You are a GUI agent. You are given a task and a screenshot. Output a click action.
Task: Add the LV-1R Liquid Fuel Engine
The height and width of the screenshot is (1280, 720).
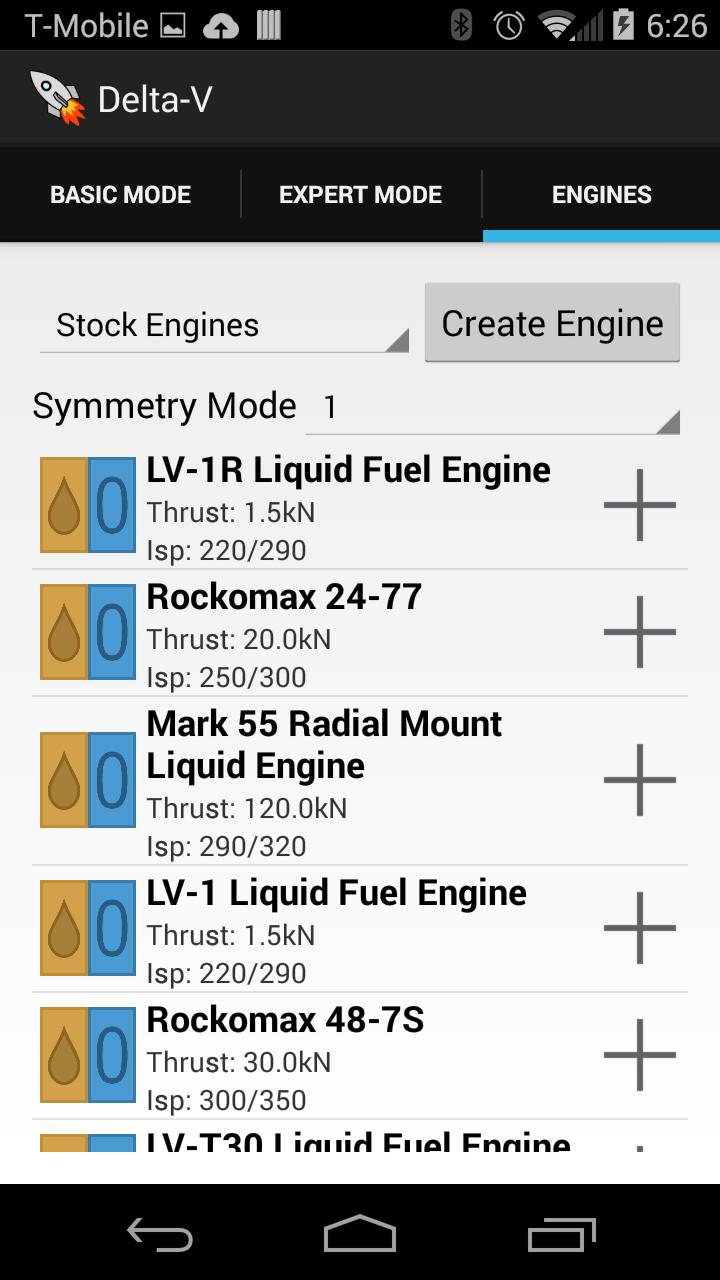pyautogui.click(x=640, y=505)
